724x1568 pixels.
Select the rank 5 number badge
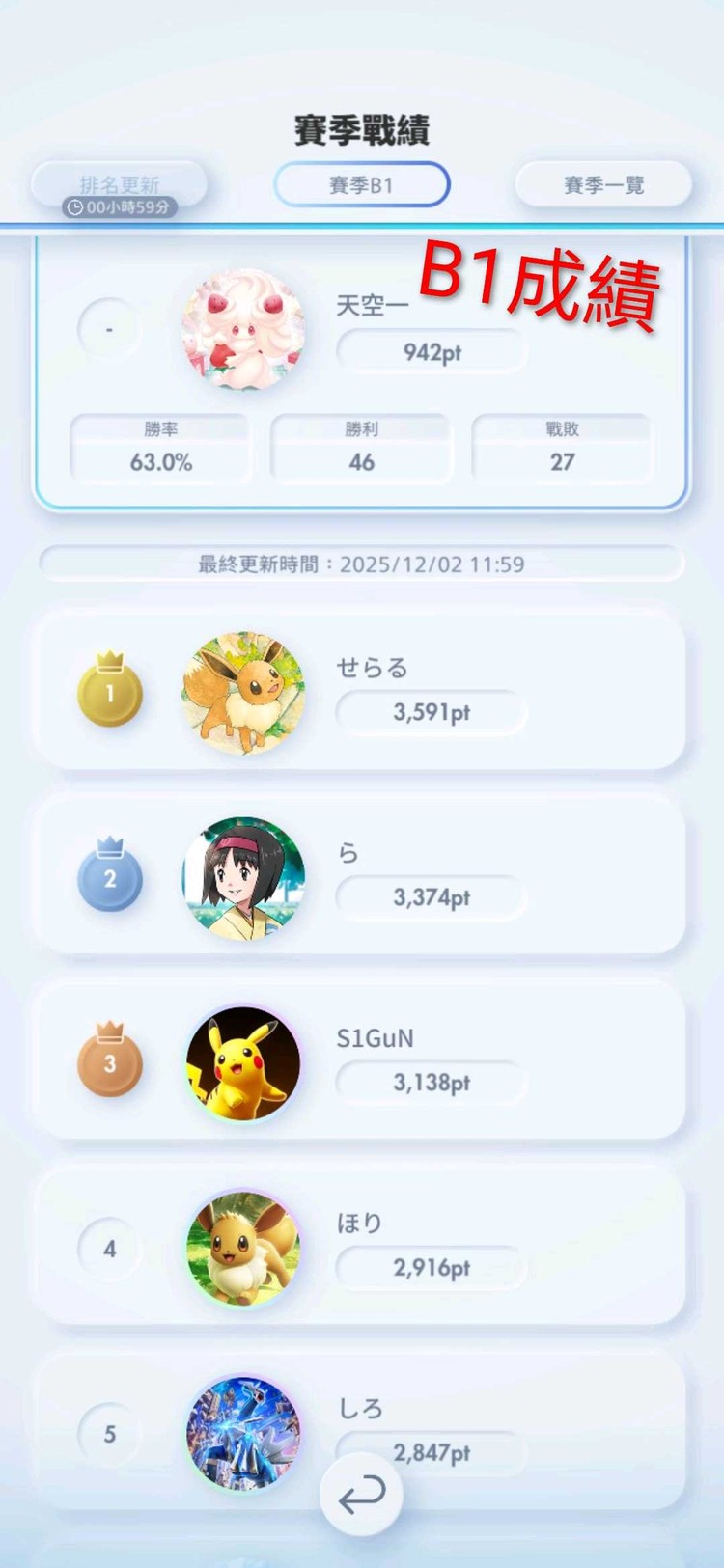tap(109, 1432)
